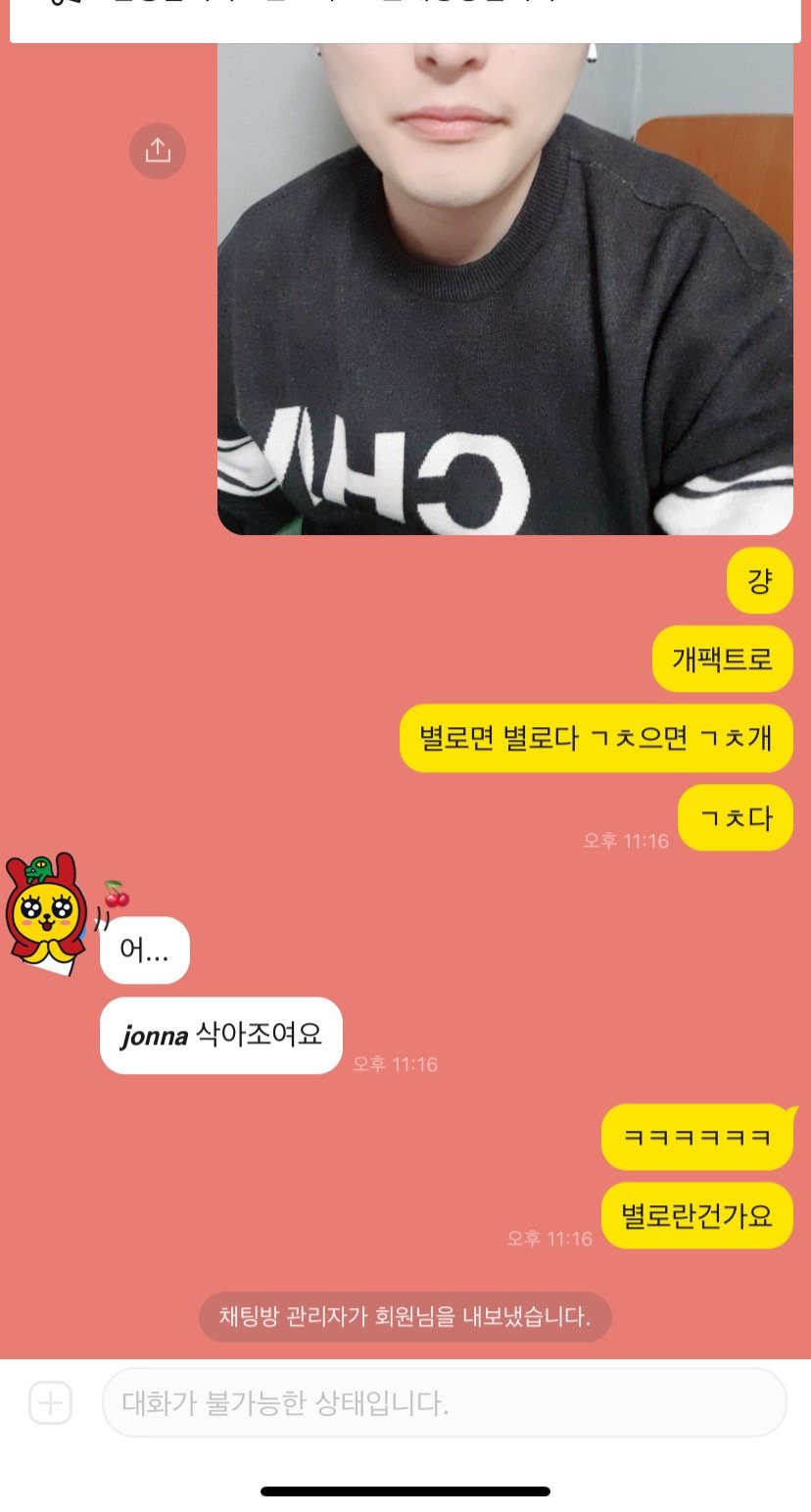Tap the share icon beside the photo

(158, 150)
